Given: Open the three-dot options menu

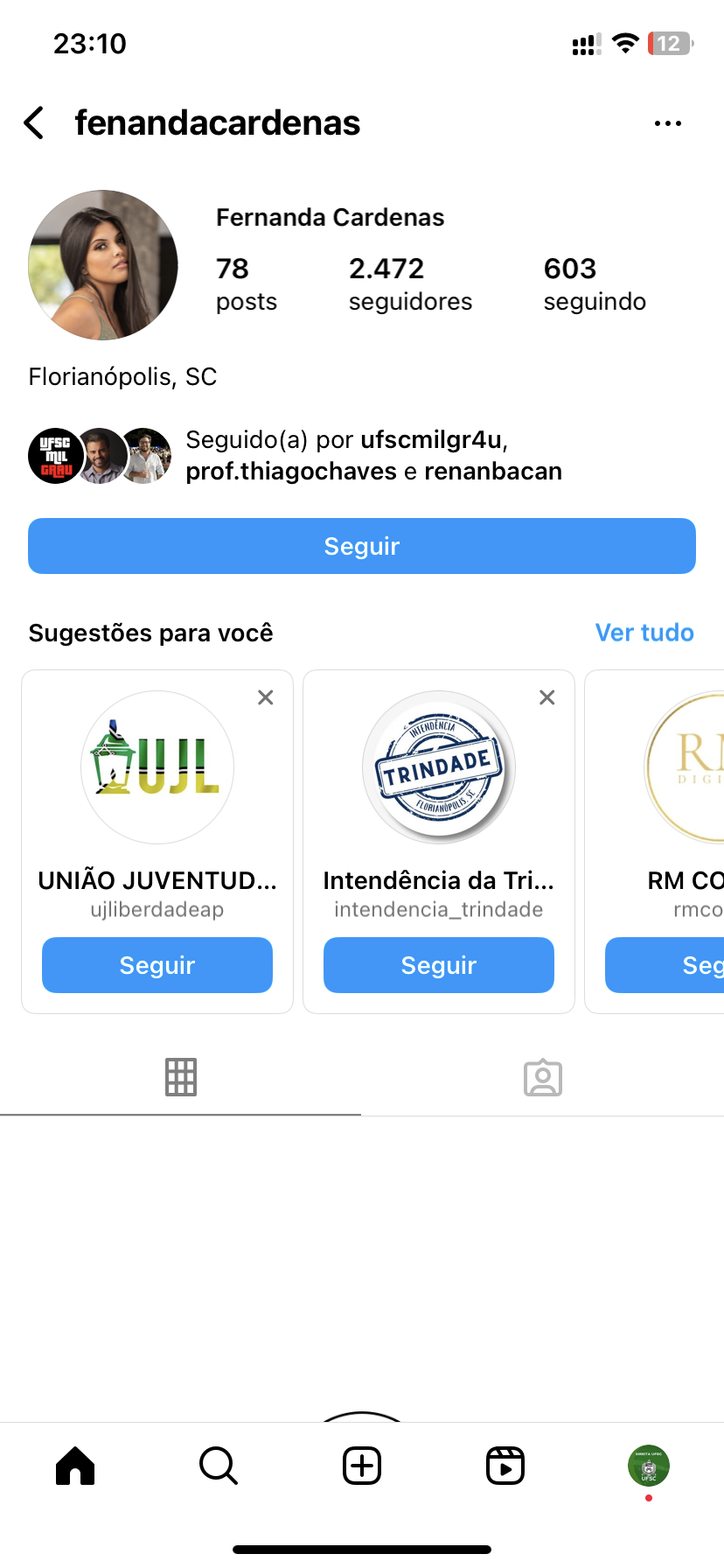Looking at the screenshot, I should (667, 123).
